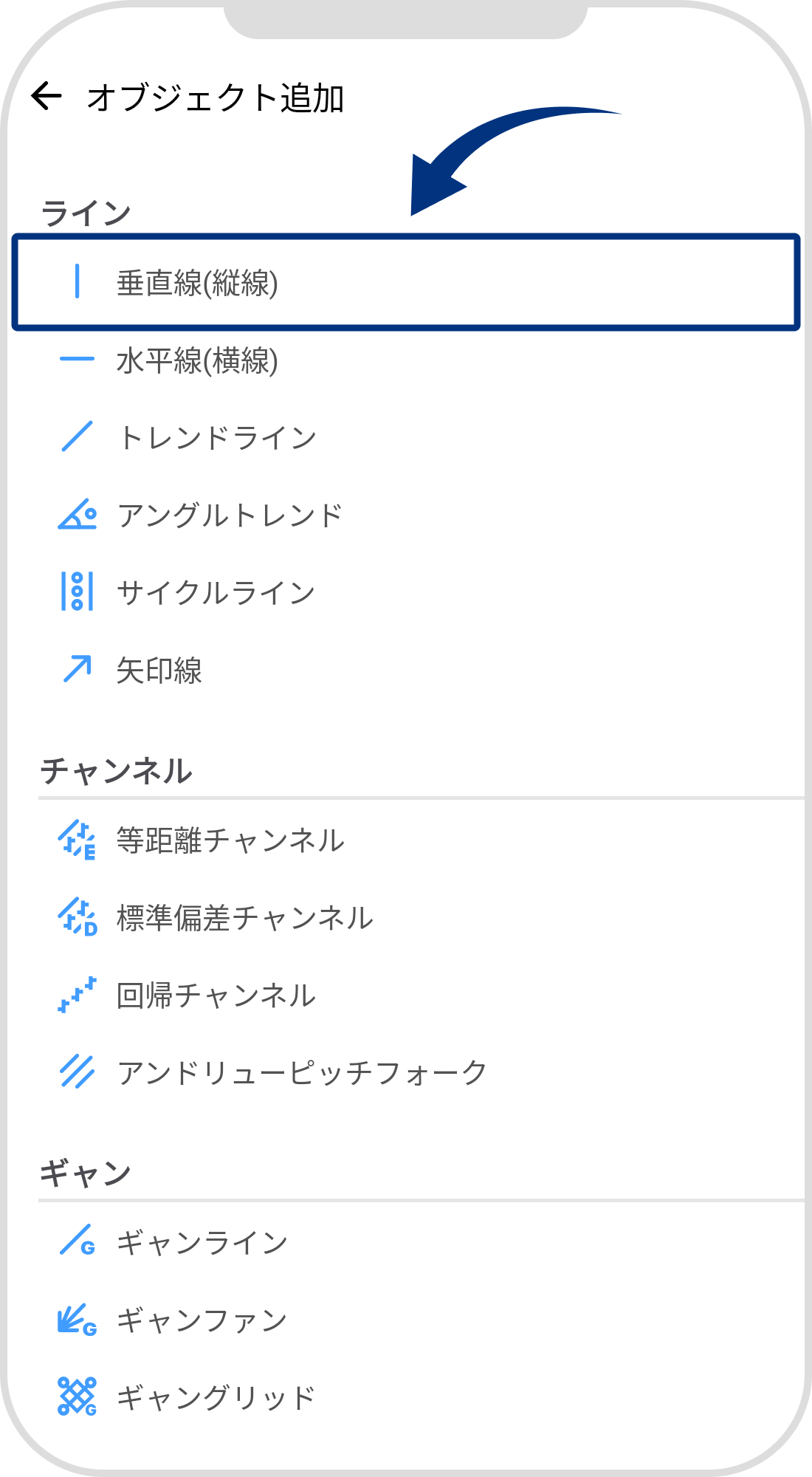The width and height of the screenshot is (812, 1477).
Task: Select the angle trend (アングルトレンド) icon
Action: pyautogui.click(x=78, y=515)
